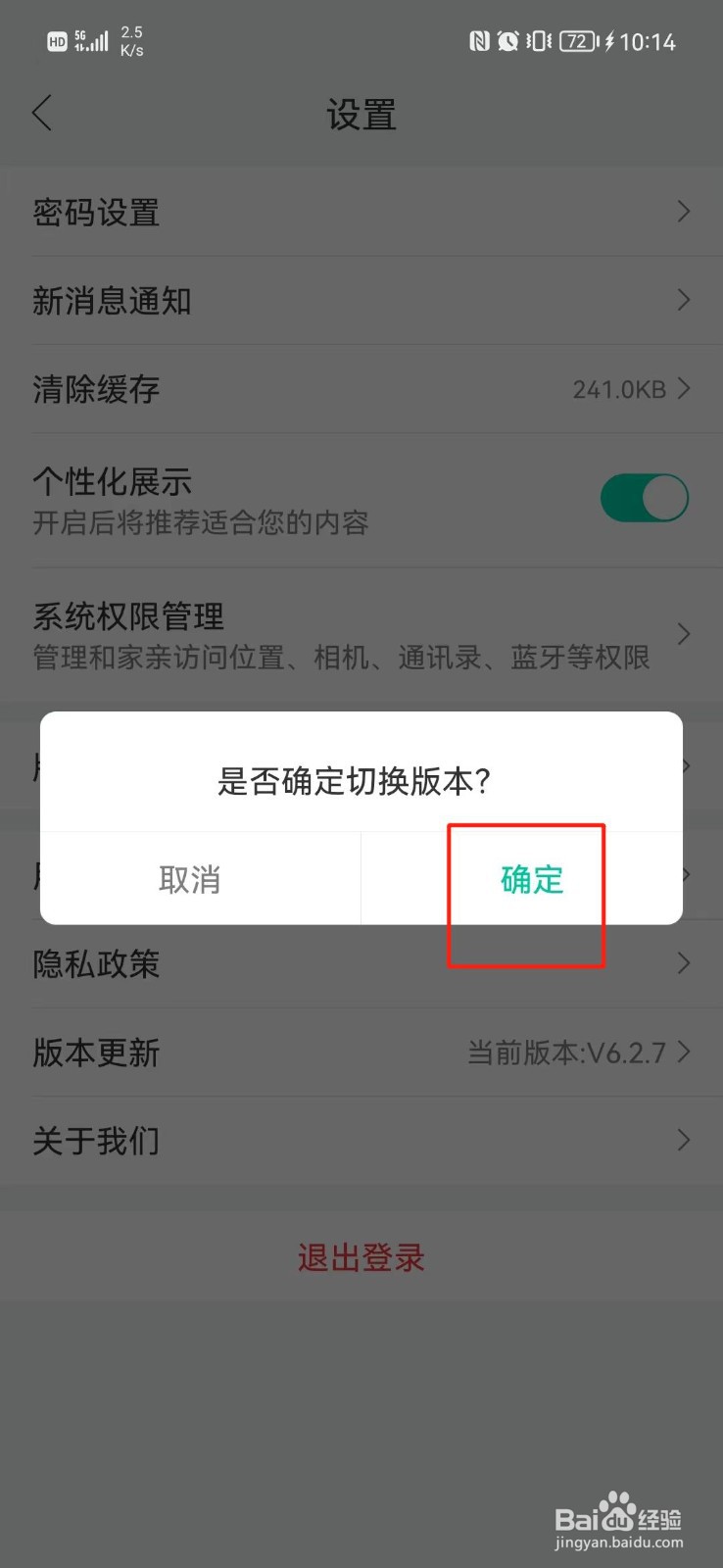The height and width of the screenshot is (1568, 723).
Task: Tap the vibrate mode status icon
Action: coord(541,41)
